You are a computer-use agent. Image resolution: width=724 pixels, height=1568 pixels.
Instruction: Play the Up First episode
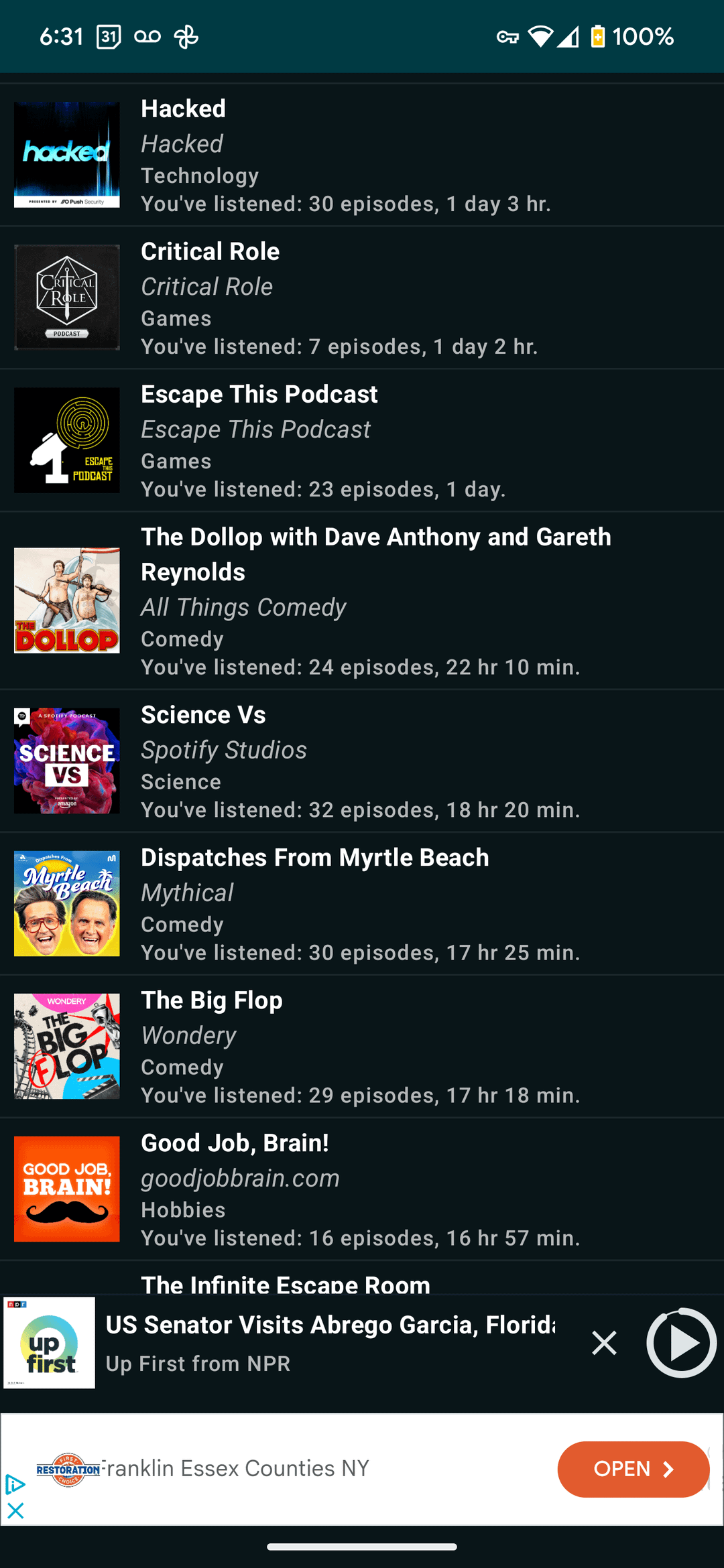(680, 1343)
